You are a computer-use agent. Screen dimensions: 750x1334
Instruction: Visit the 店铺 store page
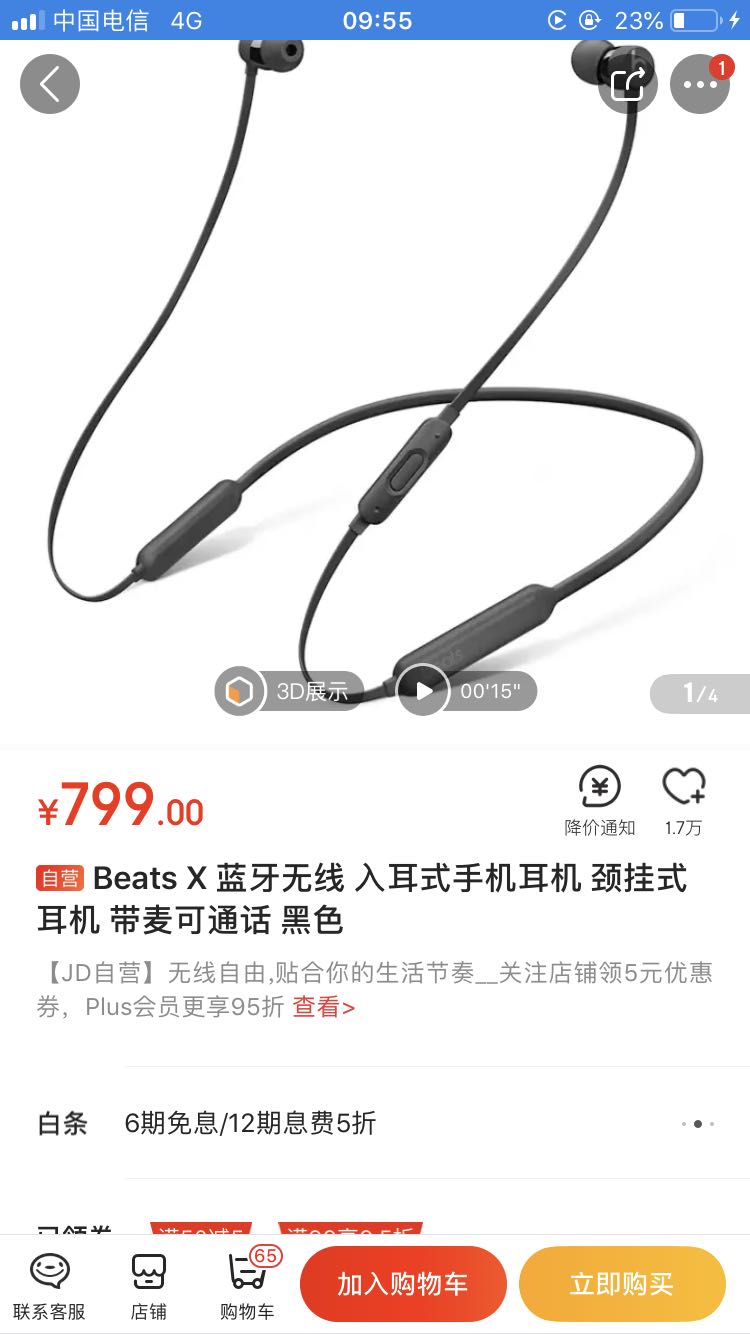tap(148, 1285)
